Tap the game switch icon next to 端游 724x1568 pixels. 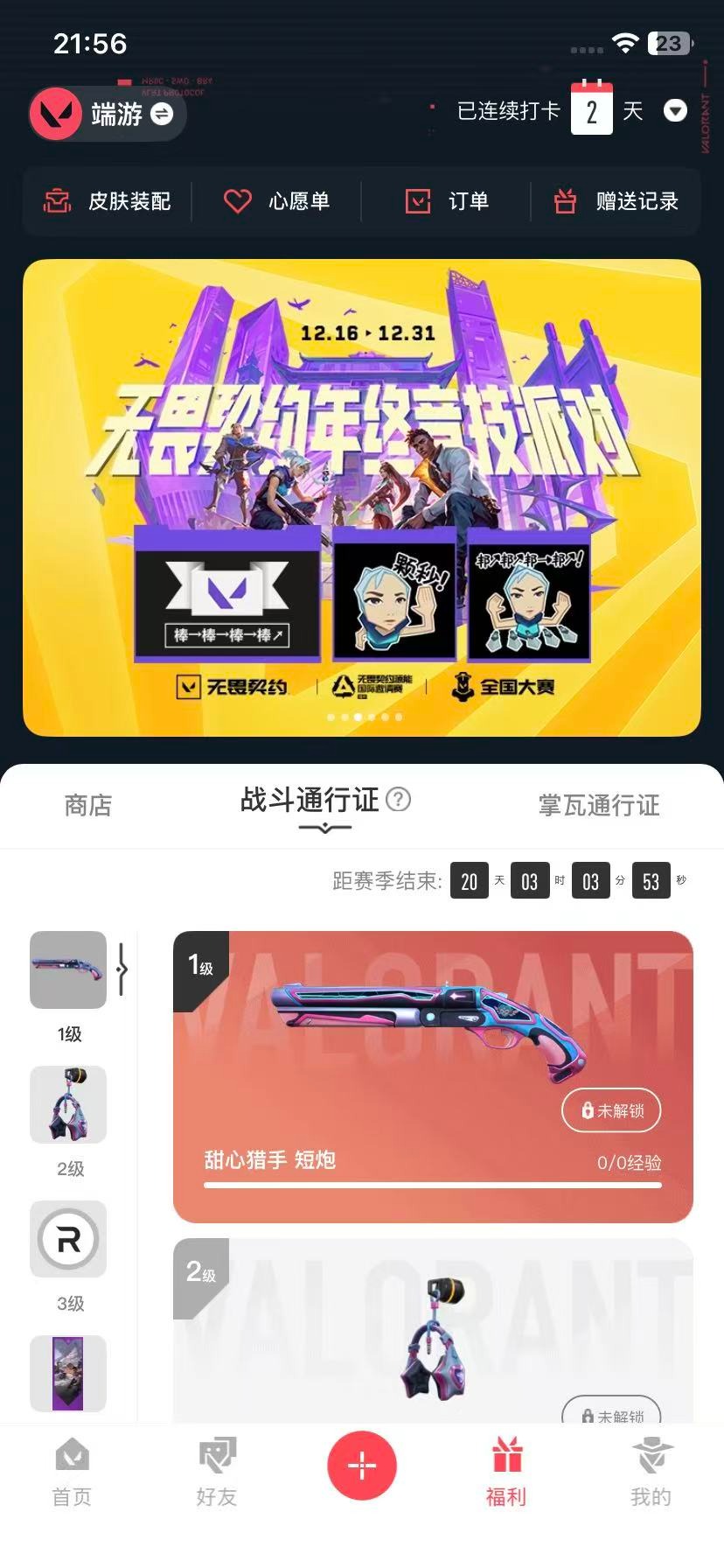(162, 114)
